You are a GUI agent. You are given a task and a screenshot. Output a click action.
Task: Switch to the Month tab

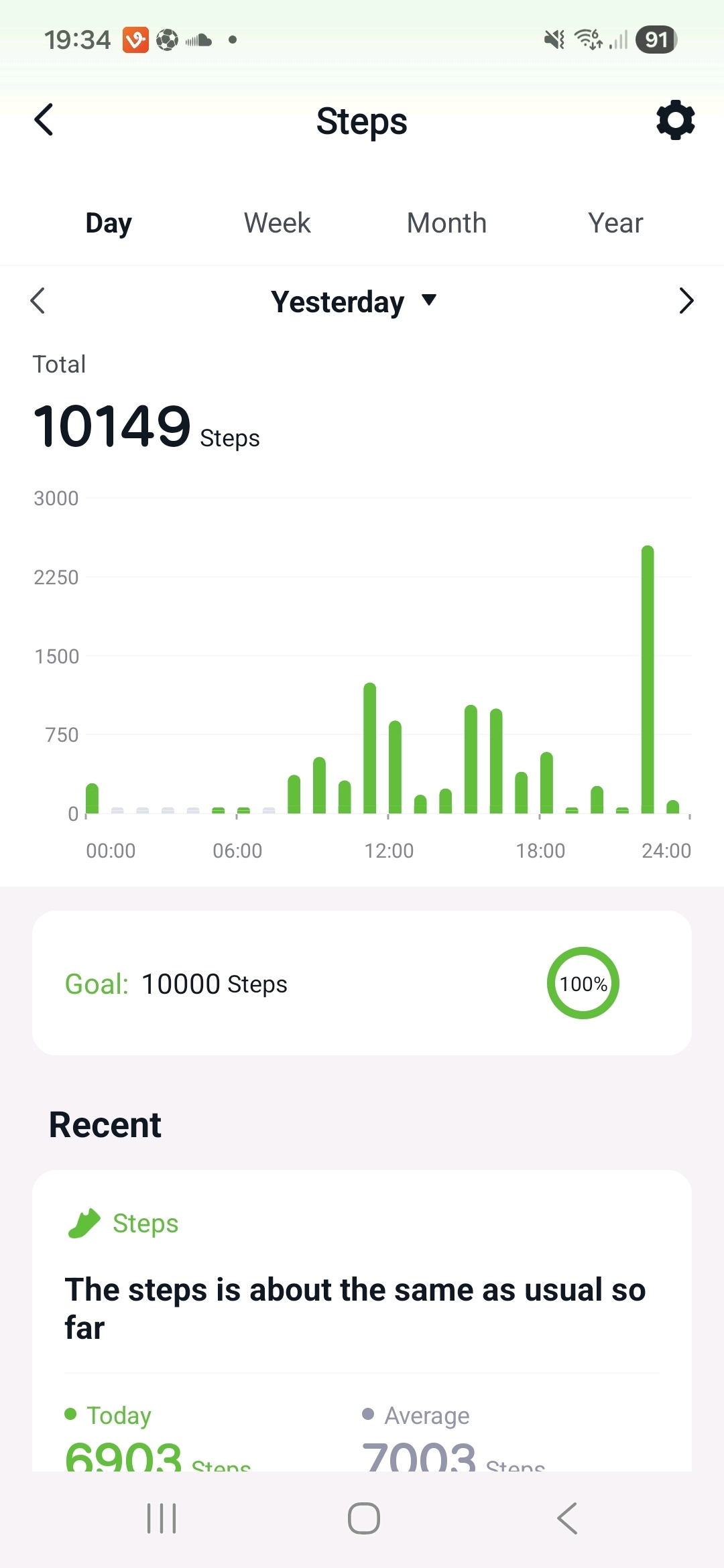tap(446, 223)
